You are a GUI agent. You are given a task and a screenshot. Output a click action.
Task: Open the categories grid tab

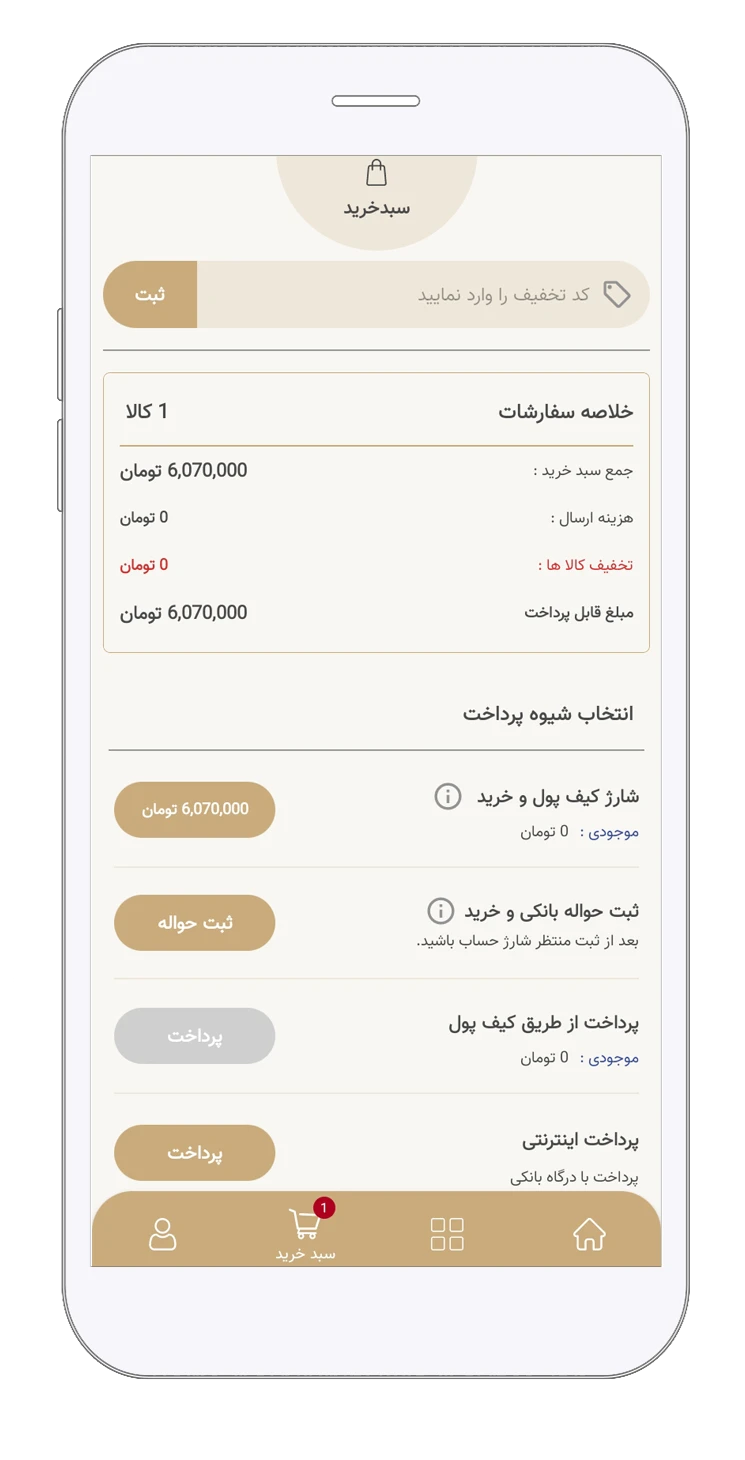pyautogui.click(x=447, y=1234)
